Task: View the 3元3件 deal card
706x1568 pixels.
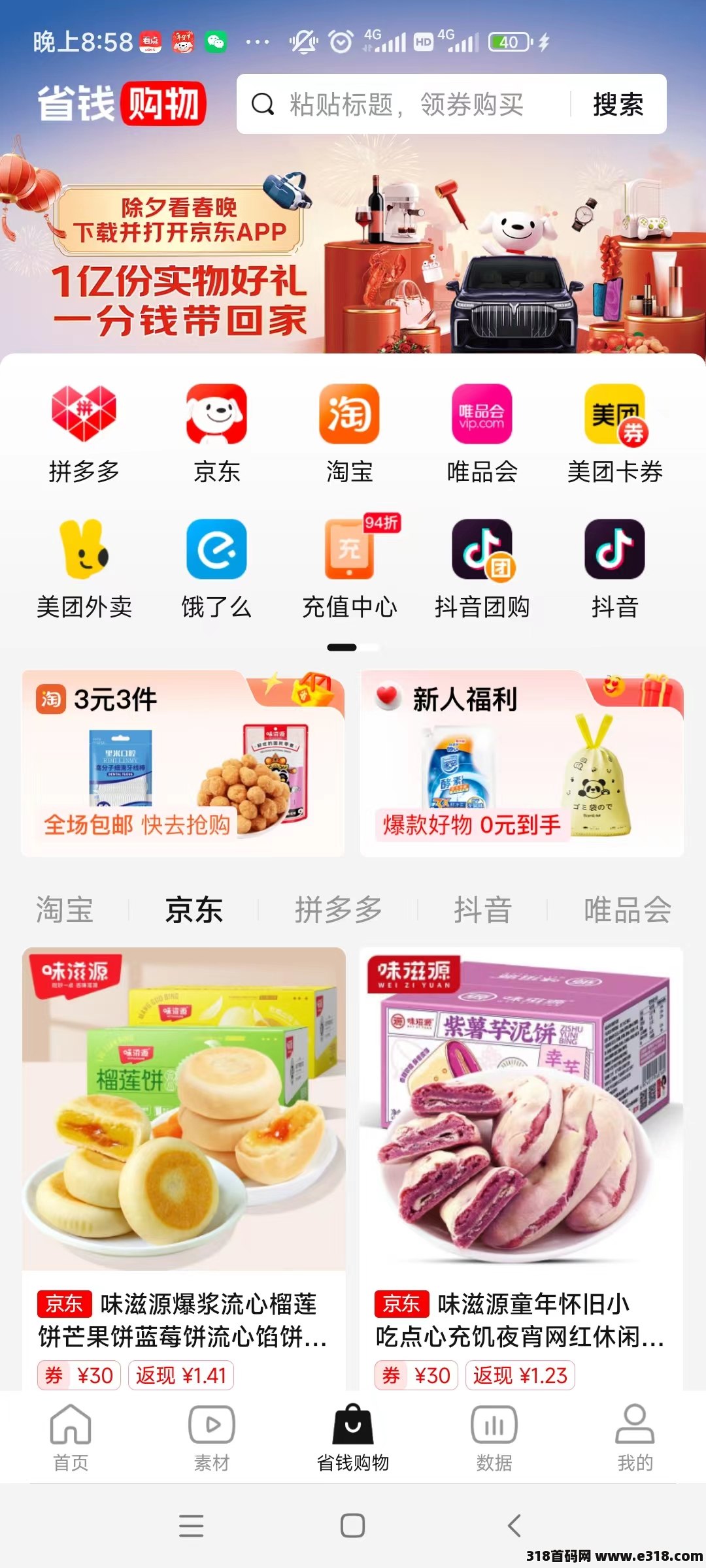Action: pyautogui.click(x=183, y=763)
